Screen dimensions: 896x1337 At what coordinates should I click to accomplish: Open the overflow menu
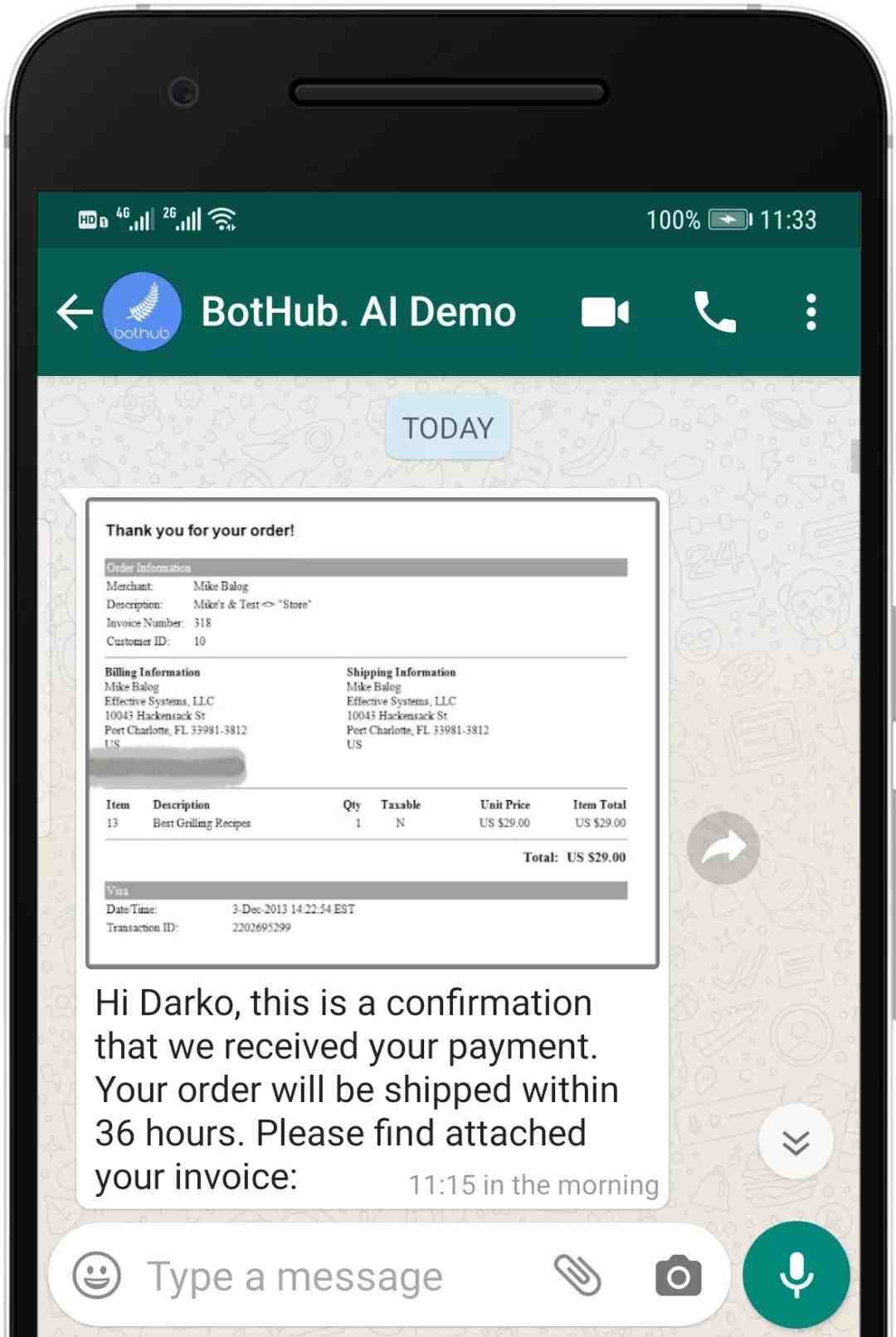point(811,313)
